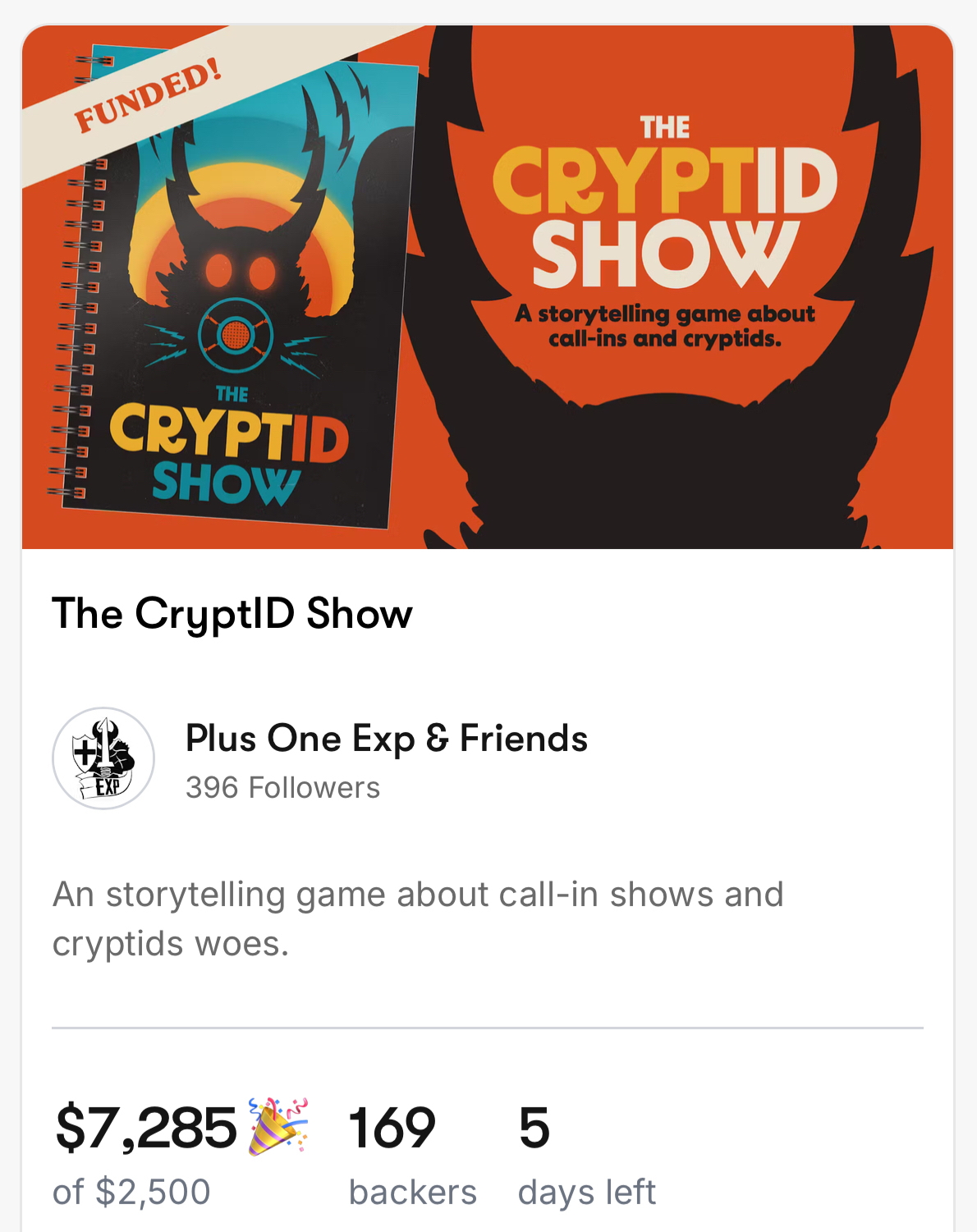Open the "The CryptID Show" project title

click(232, 613)
